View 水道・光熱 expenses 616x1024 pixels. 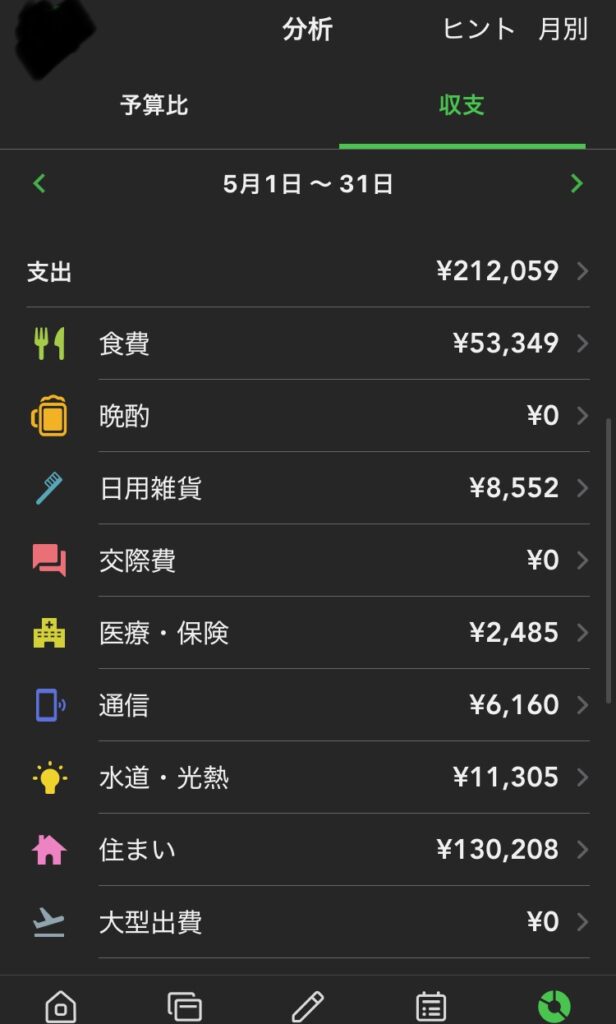(x=308, y=777)
